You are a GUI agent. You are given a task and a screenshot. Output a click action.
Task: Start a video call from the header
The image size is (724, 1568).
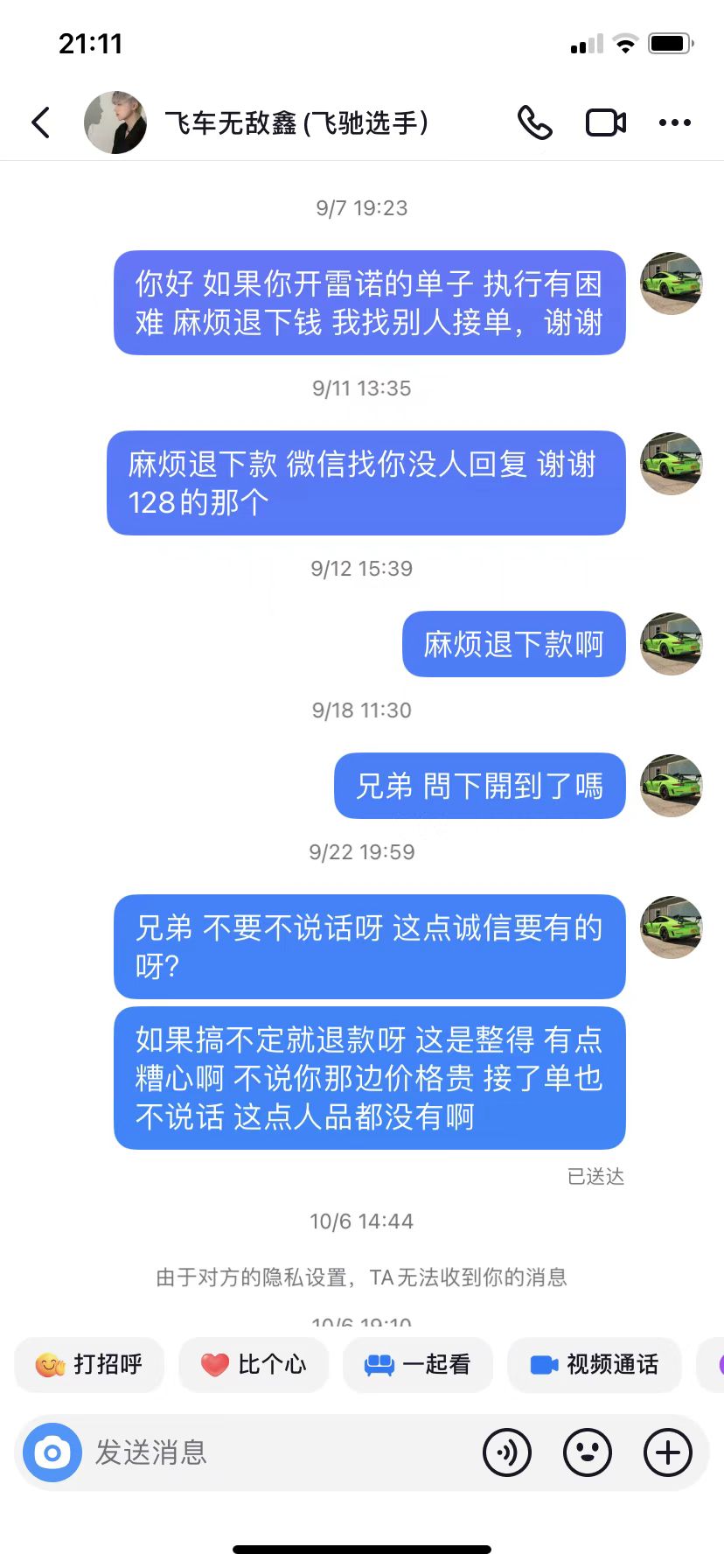point(605,122)
